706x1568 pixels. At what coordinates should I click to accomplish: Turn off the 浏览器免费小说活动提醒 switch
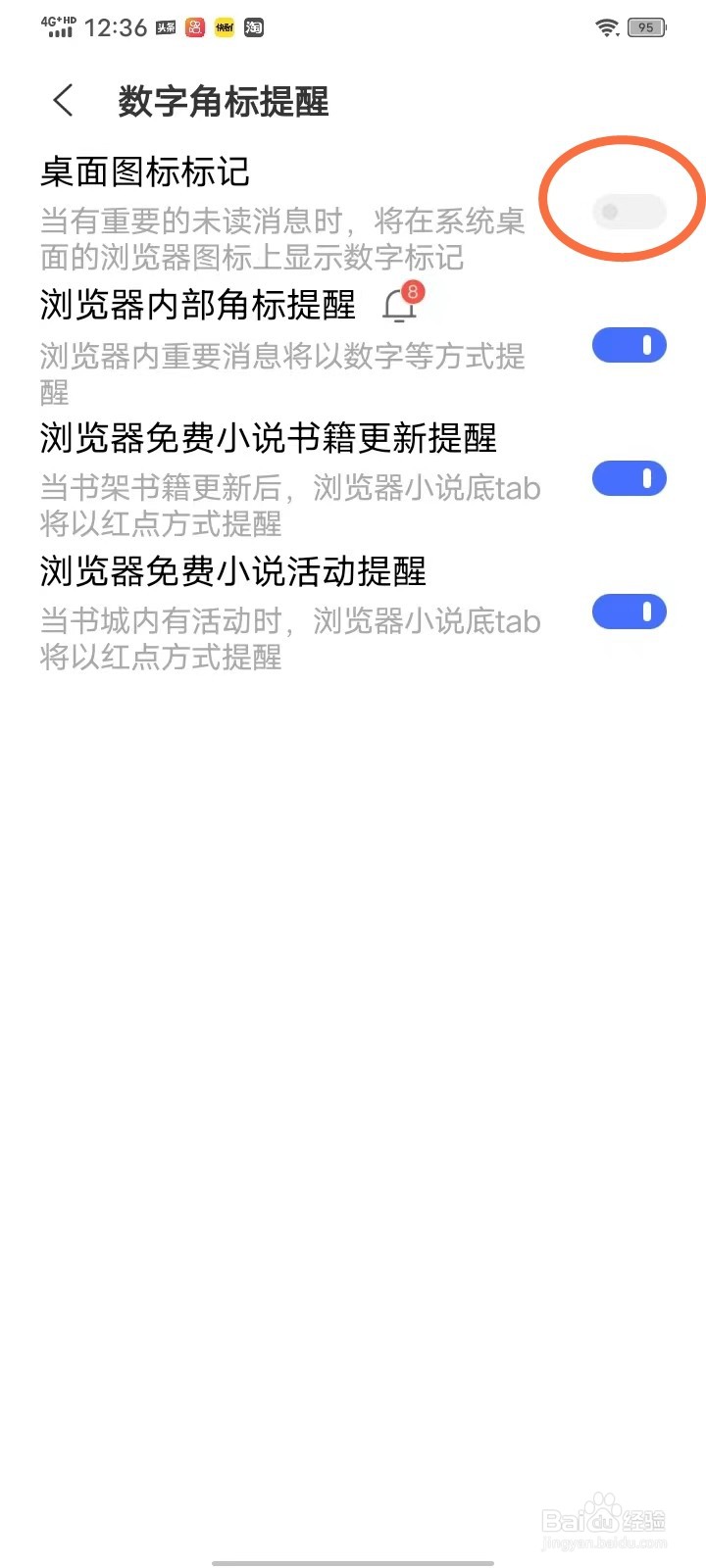pyautogui.click(x=629, y=612)
